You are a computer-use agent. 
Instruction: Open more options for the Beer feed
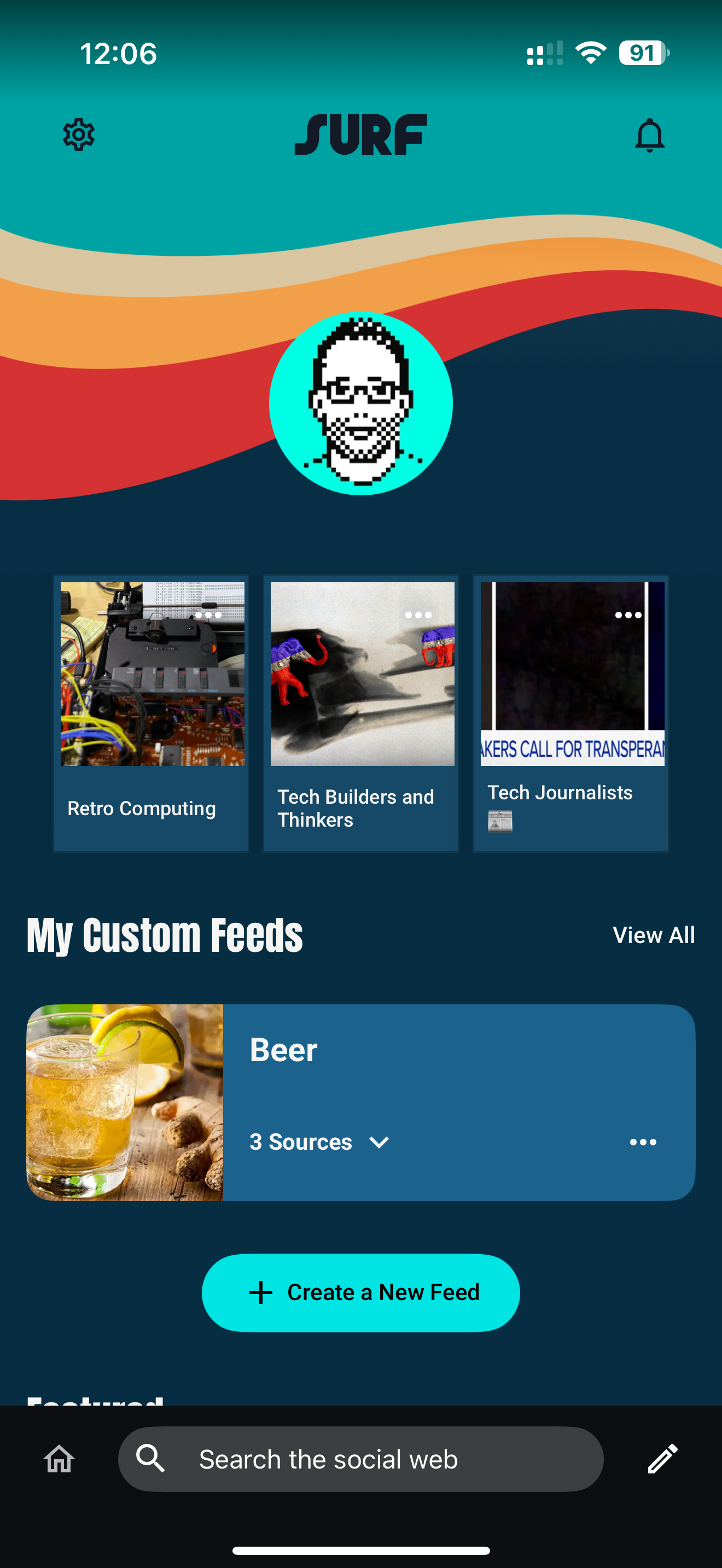643,1142
